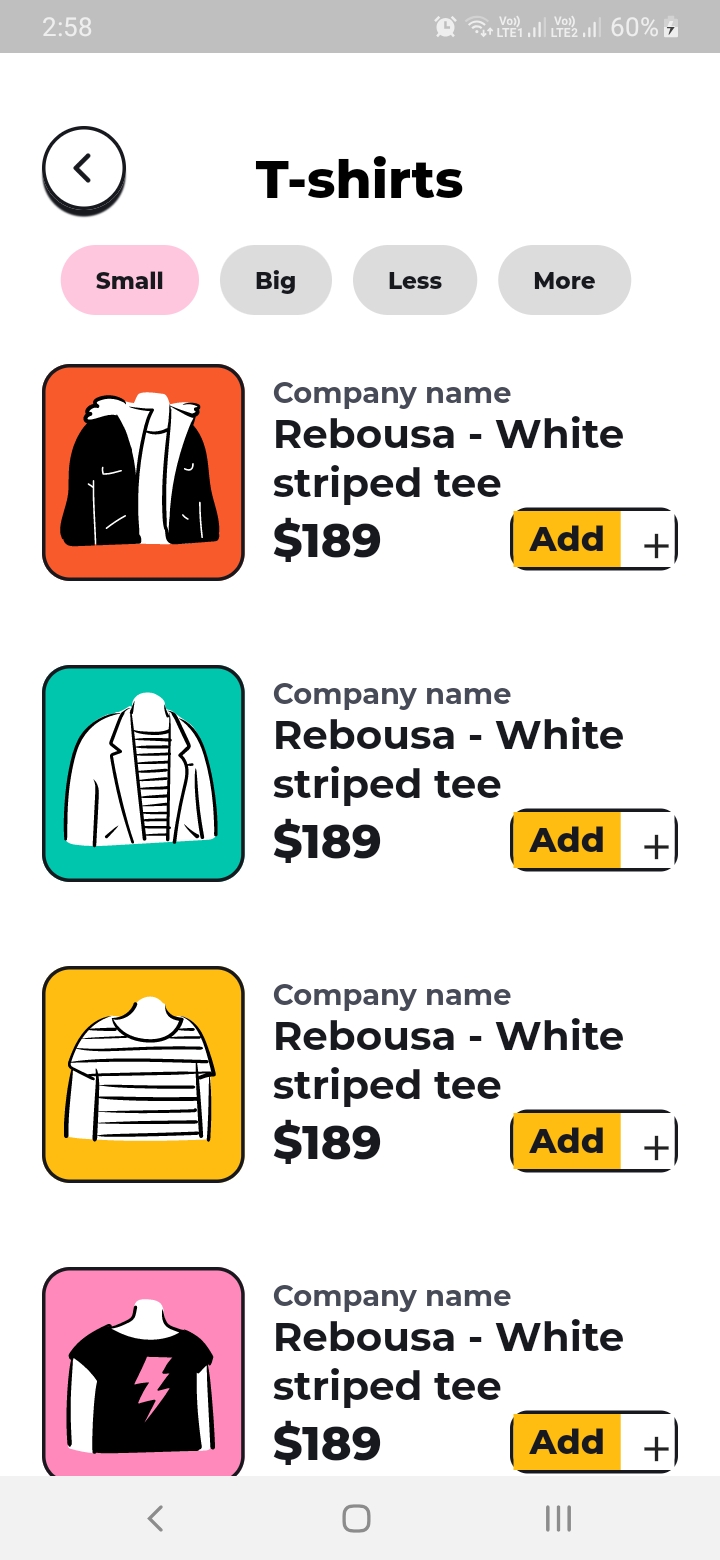Open recent apps from the navigation bar
The height and width of the screenshot is (1560, 720).
[x=558, y=1519]
